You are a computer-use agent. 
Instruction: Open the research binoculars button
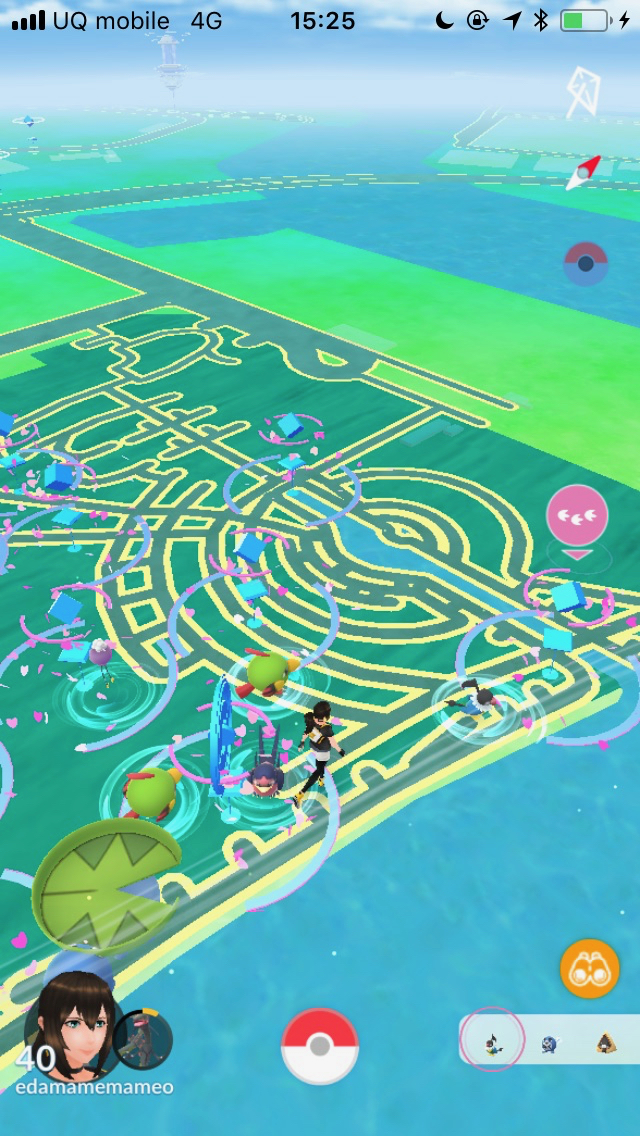coord(589,968)
